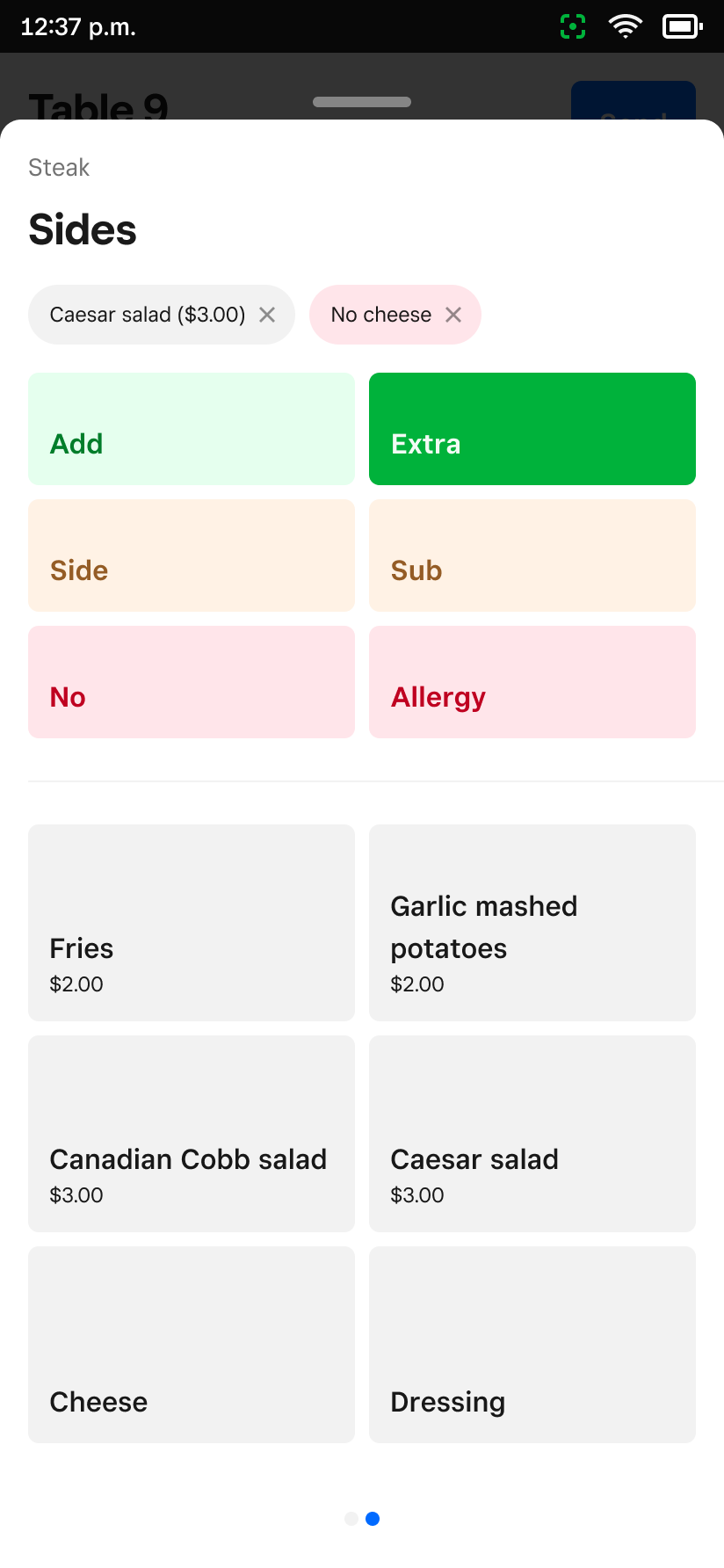Screen dimensions: 724x1568
Task: Select the Add modifier
Action: (x=192, y=429)
